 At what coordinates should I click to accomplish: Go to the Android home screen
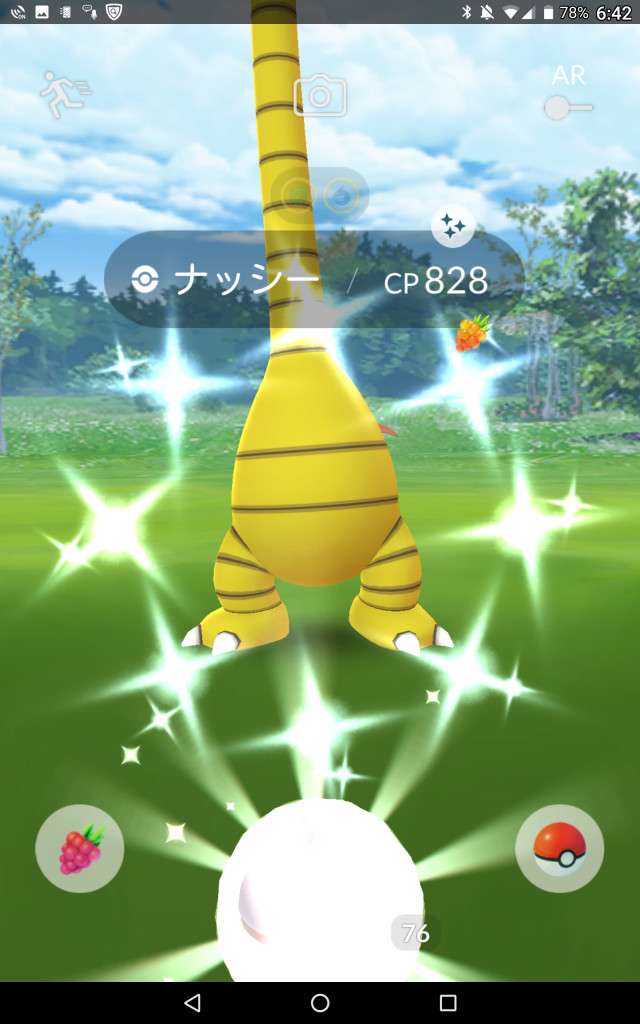320,1002
